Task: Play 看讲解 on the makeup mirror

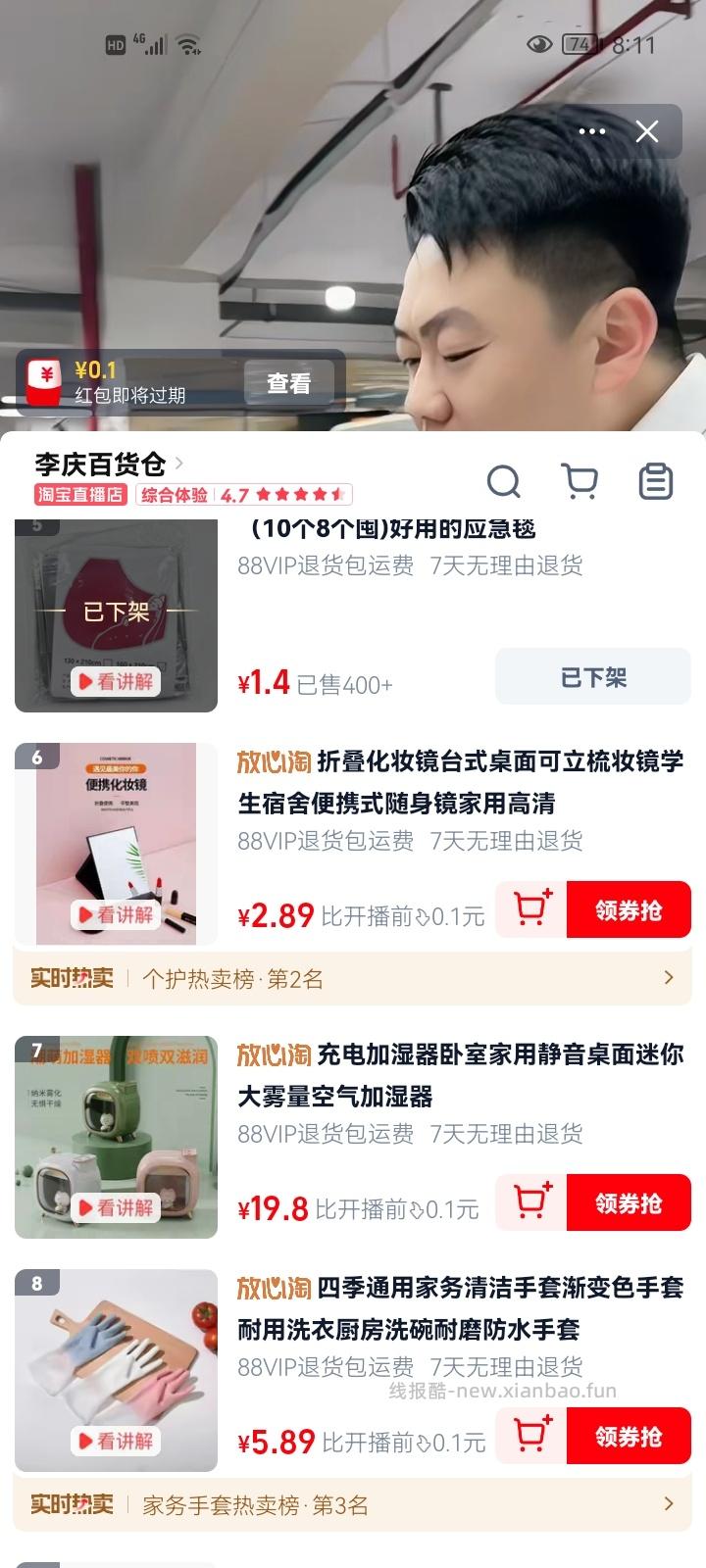Action: pos(118,917)
